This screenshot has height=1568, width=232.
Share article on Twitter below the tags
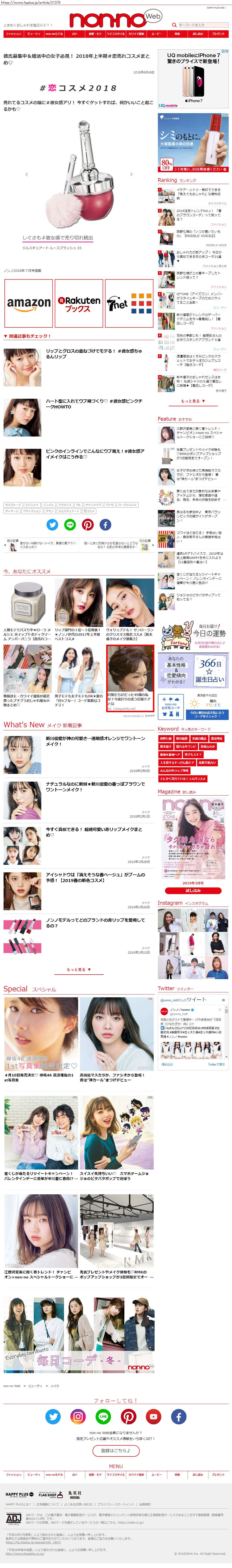pos(52,525)
